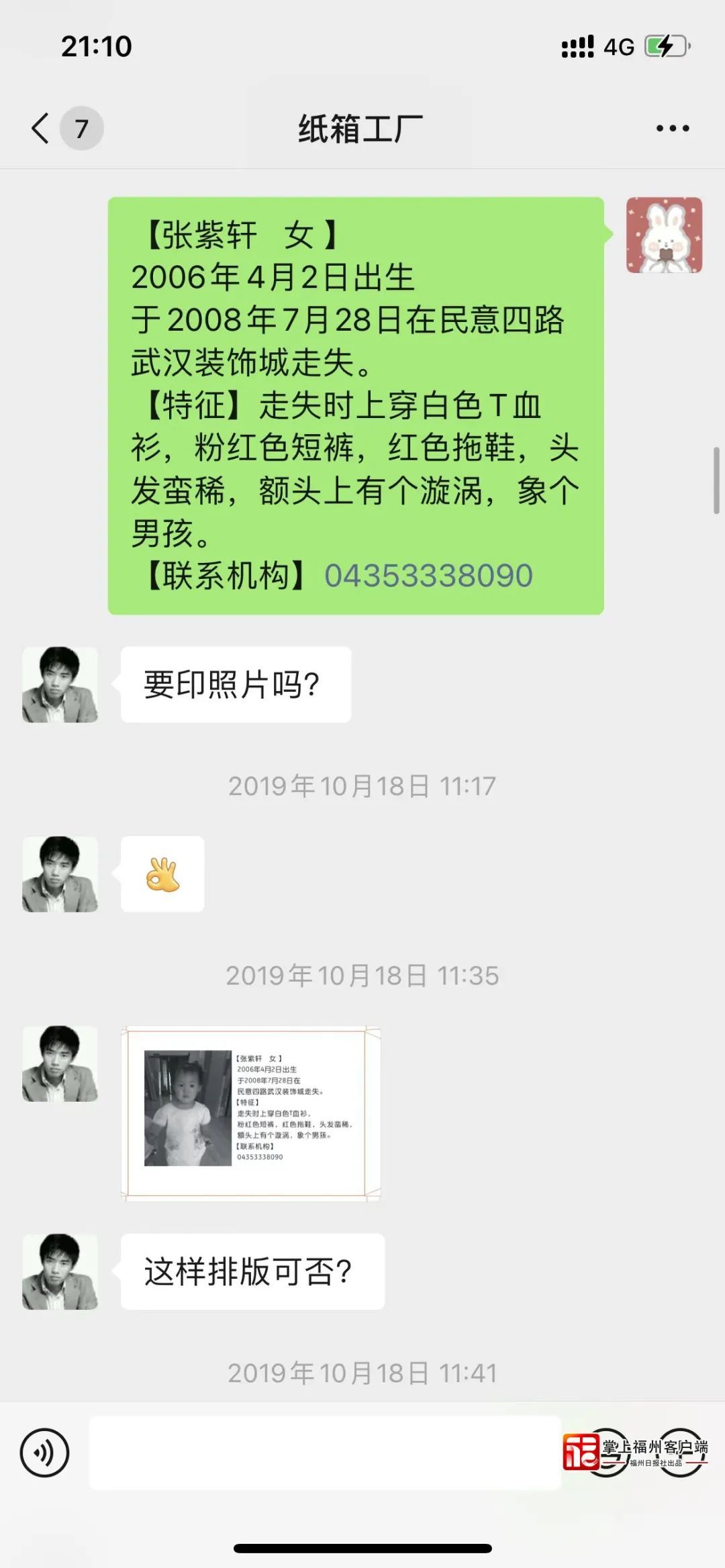Focus the message text field
The width and height of the screenshot is (725, 1568).
coord(325,1453)
